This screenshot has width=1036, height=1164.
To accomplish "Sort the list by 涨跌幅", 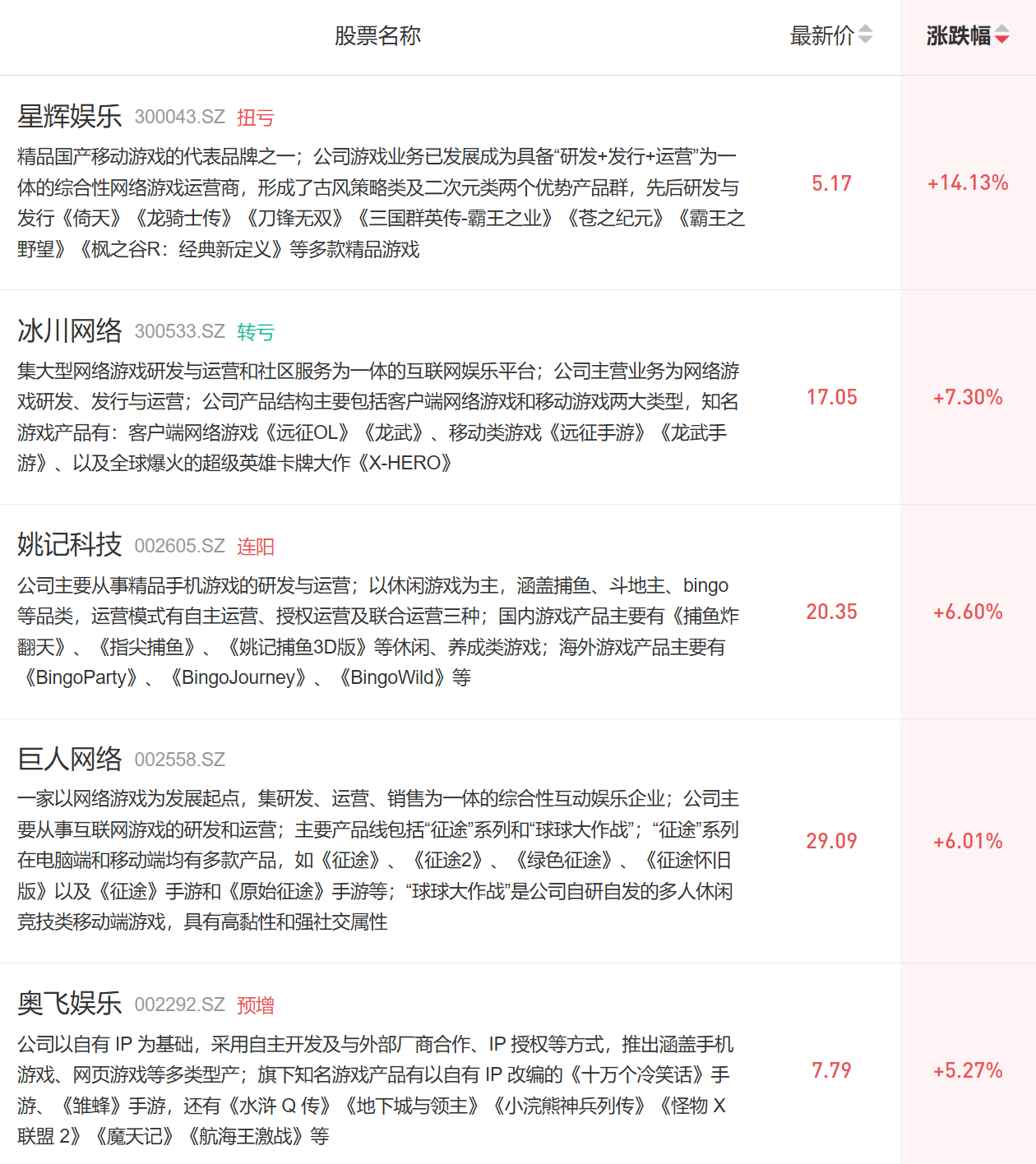I will [967, 35].
